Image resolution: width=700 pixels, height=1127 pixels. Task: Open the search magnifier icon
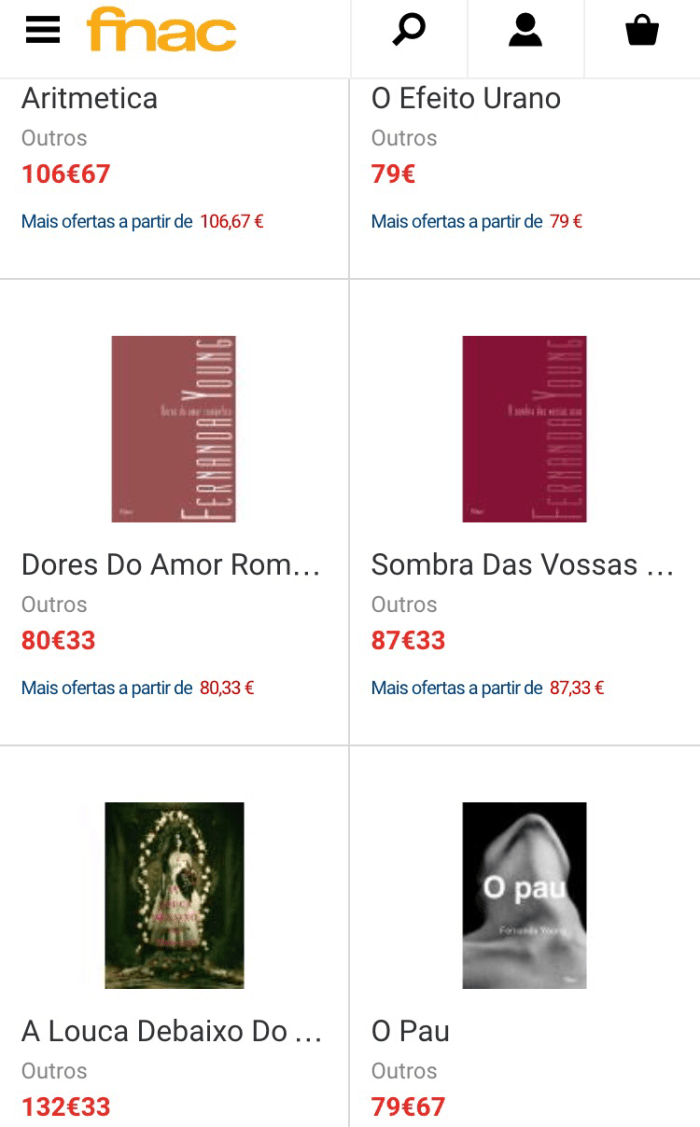coord(408,31)
